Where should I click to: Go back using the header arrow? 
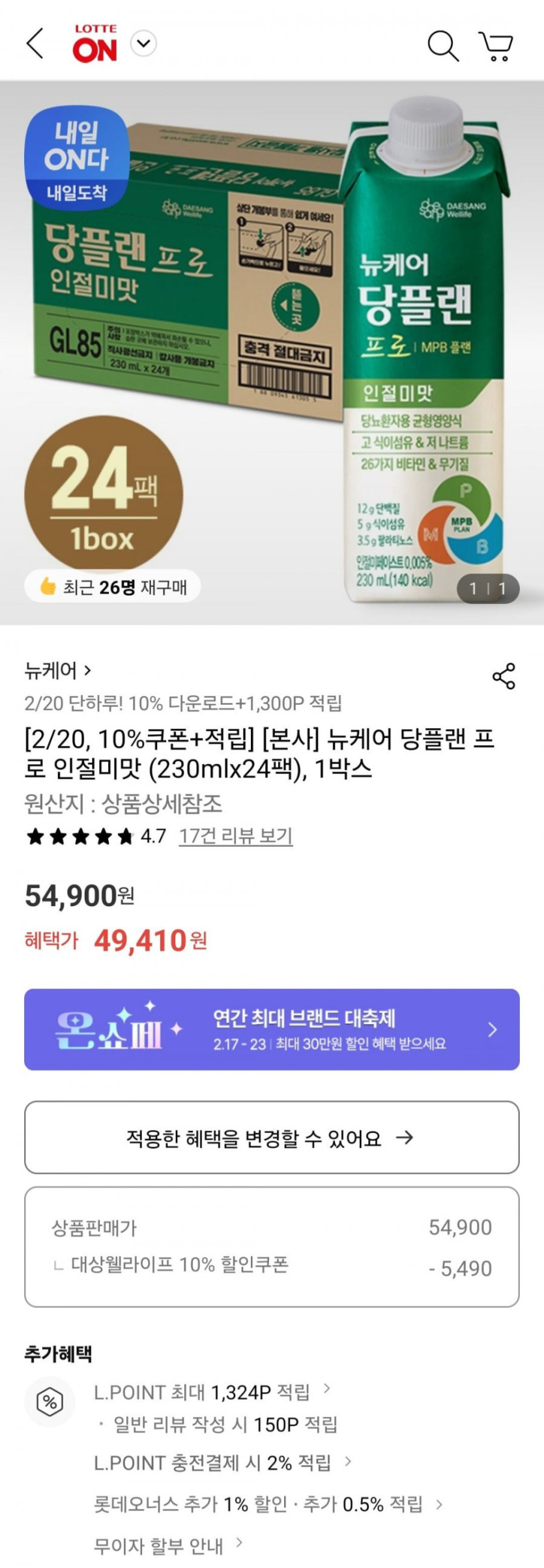[35, 44]
